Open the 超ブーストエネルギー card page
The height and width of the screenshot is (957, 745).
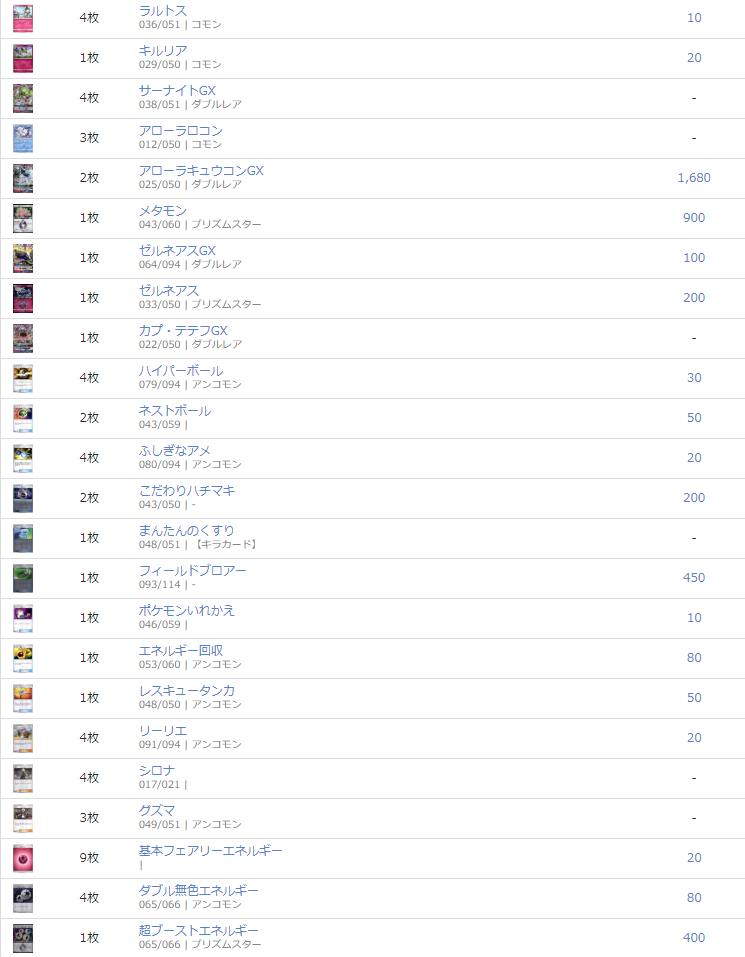click(x=199, y=931)
